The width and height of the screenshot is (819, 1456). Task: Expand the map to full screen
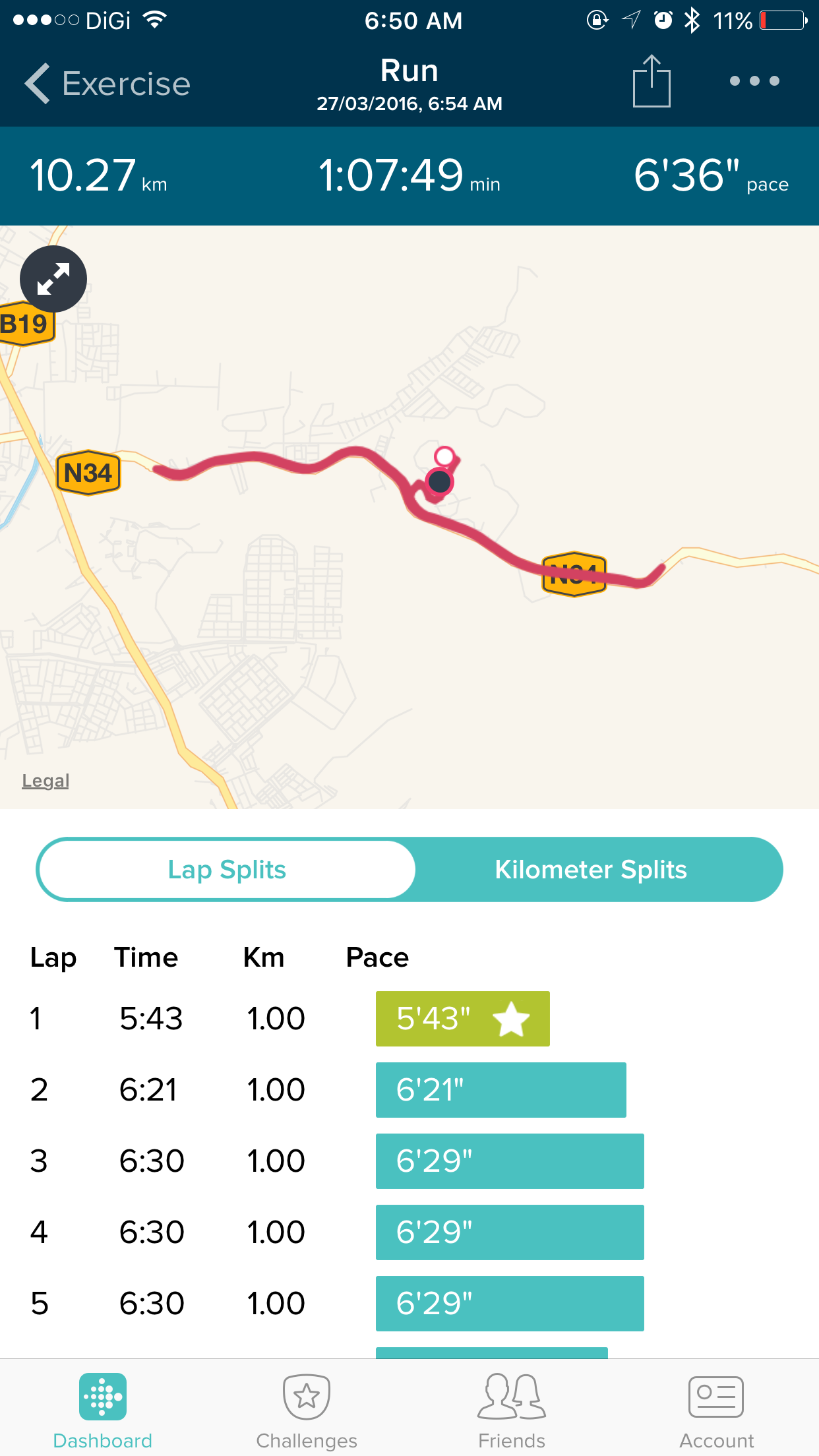[53, 279]
